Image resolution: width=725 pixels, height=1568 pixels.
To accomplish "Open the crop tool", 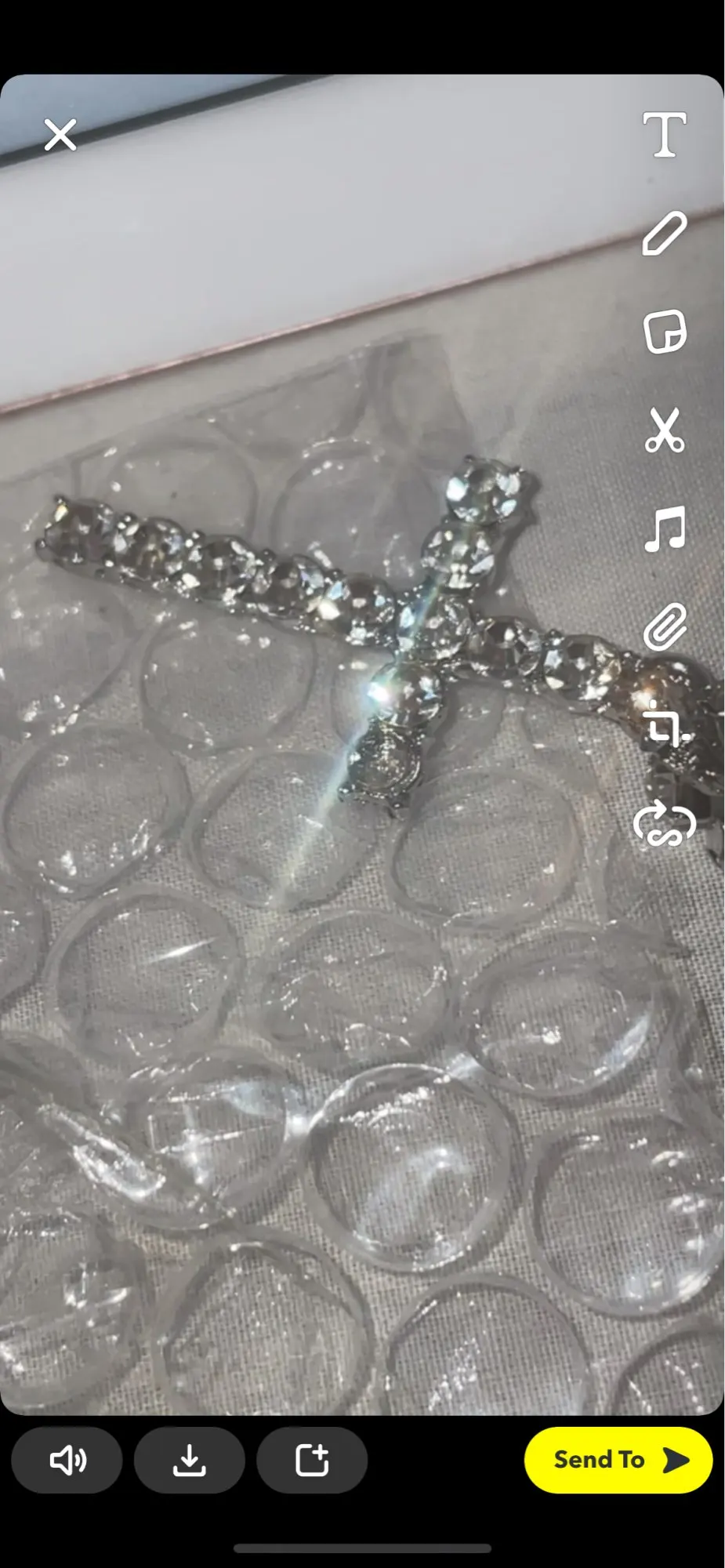I will point(665,726).
